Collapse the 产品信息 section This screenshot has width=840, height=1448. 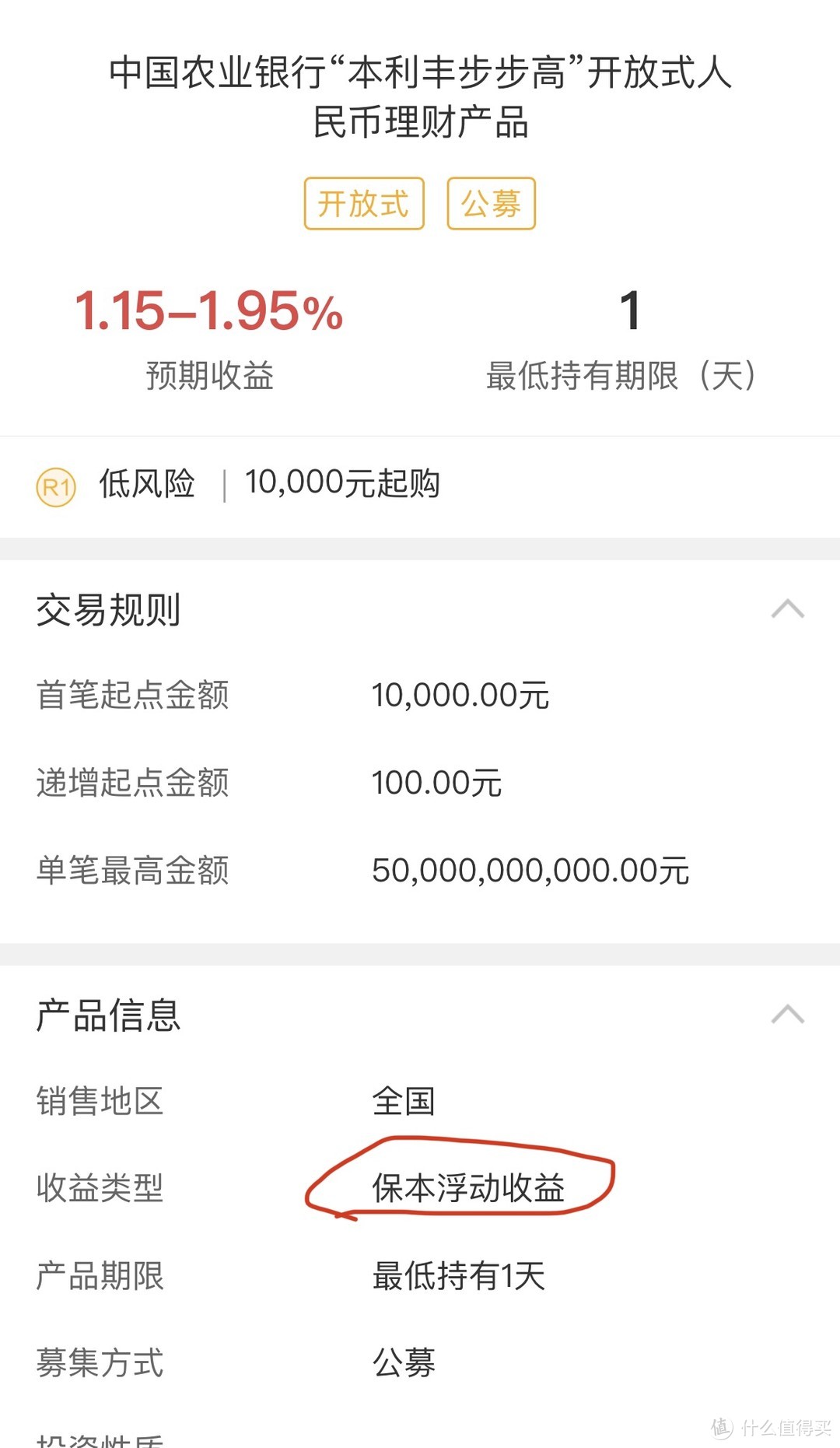[787, 1015]
